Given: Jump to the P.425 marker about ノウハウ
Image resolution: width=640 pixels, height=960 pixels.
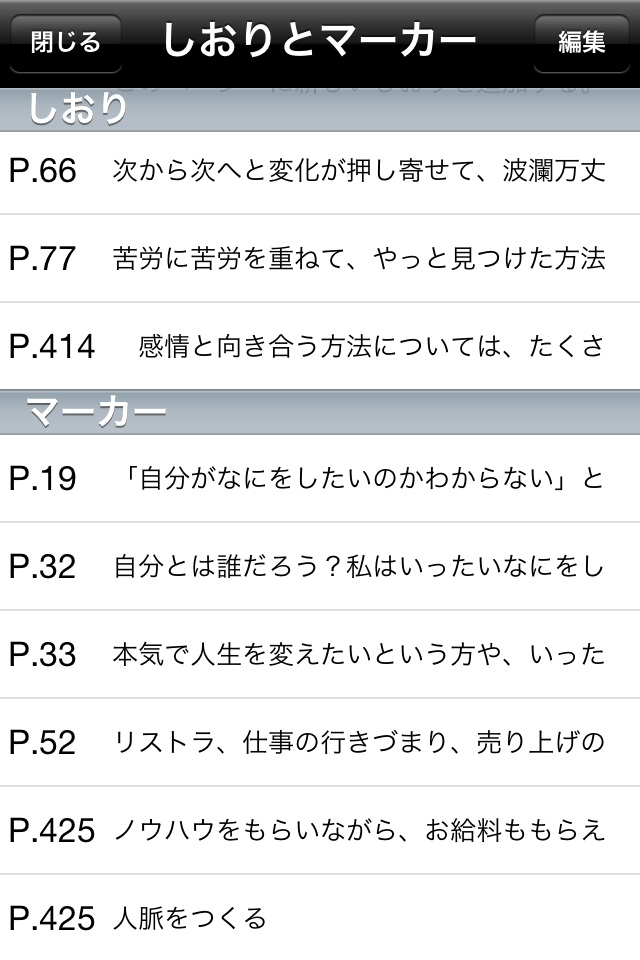Looking at the screenshot, I should (320, 831).
